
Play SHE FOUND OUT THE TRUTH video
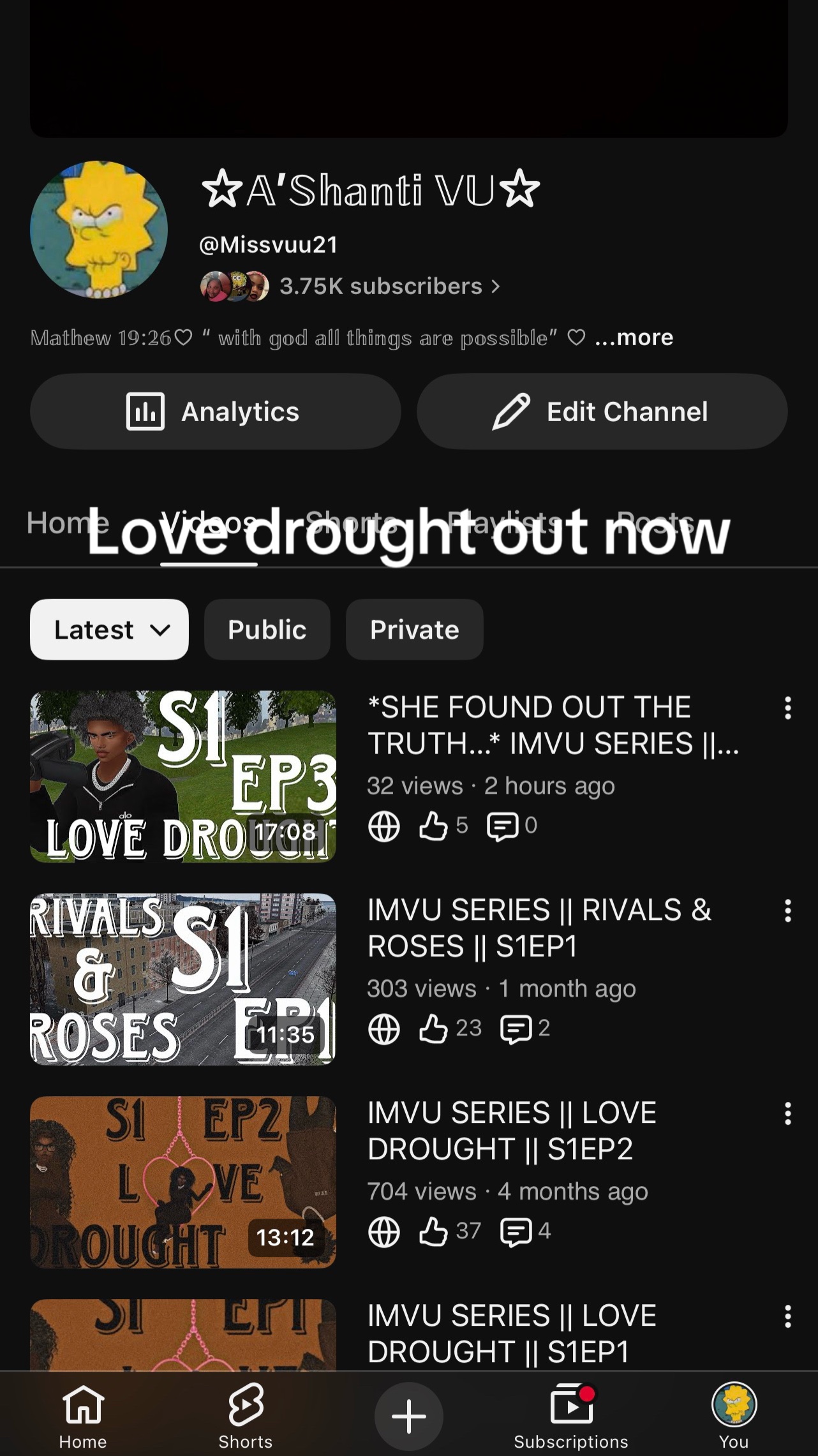point(182,776)
